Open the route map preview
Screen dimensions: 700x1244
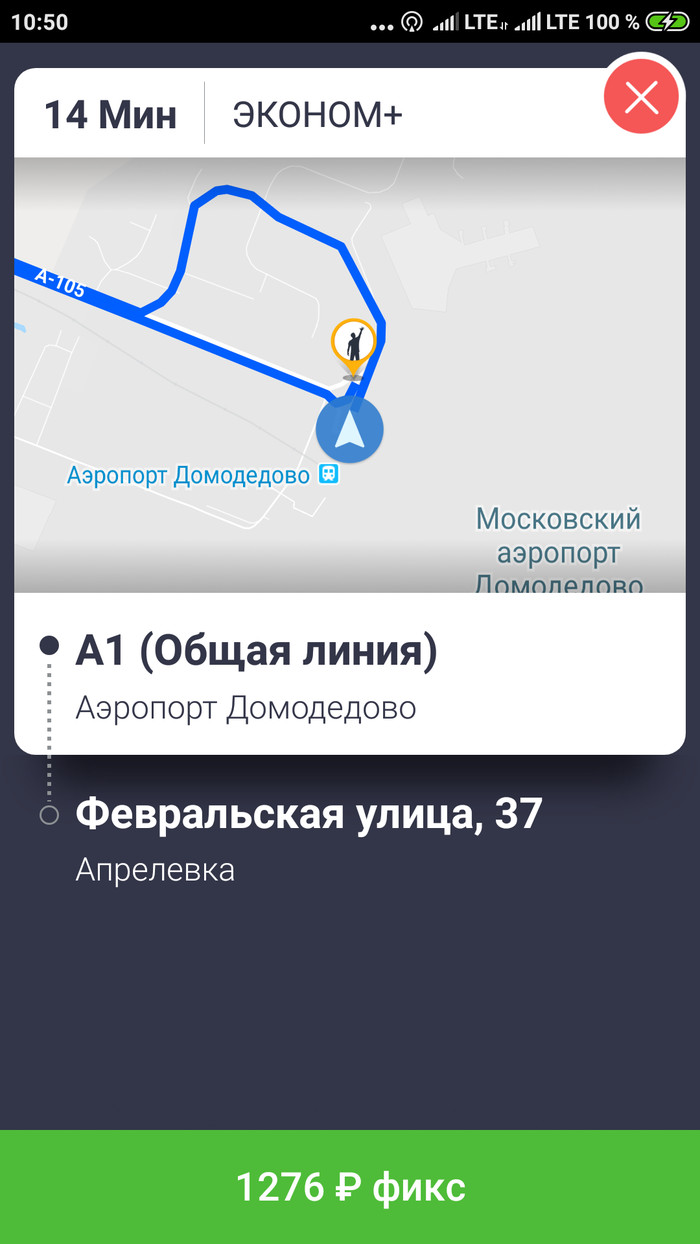click(x=350, y=375)
